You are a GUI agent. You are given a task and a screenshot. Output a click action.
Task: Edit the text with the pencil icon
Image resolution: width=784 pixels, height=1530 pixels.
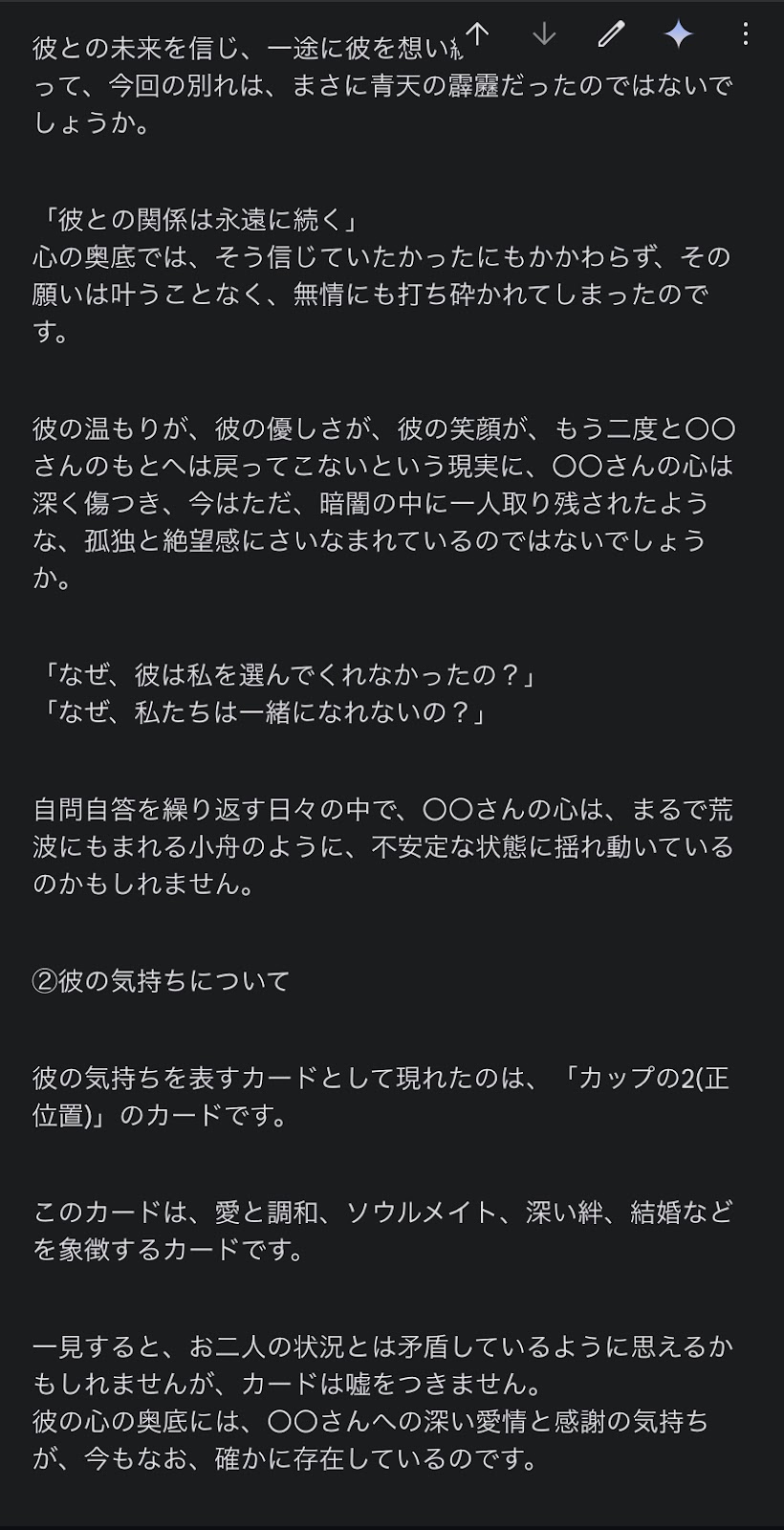click(x=610, y=34)
